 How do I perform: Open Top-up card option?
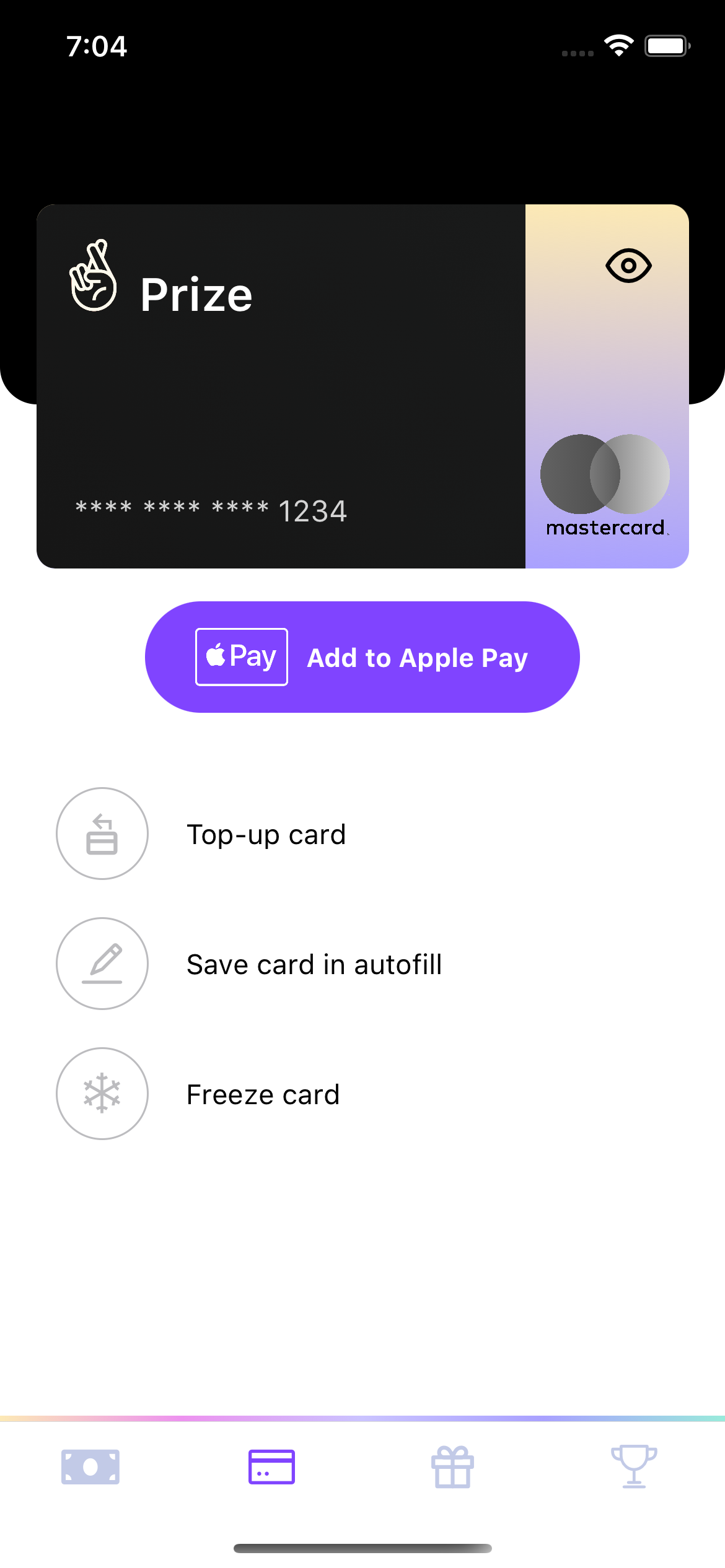(x=266, y=834)
